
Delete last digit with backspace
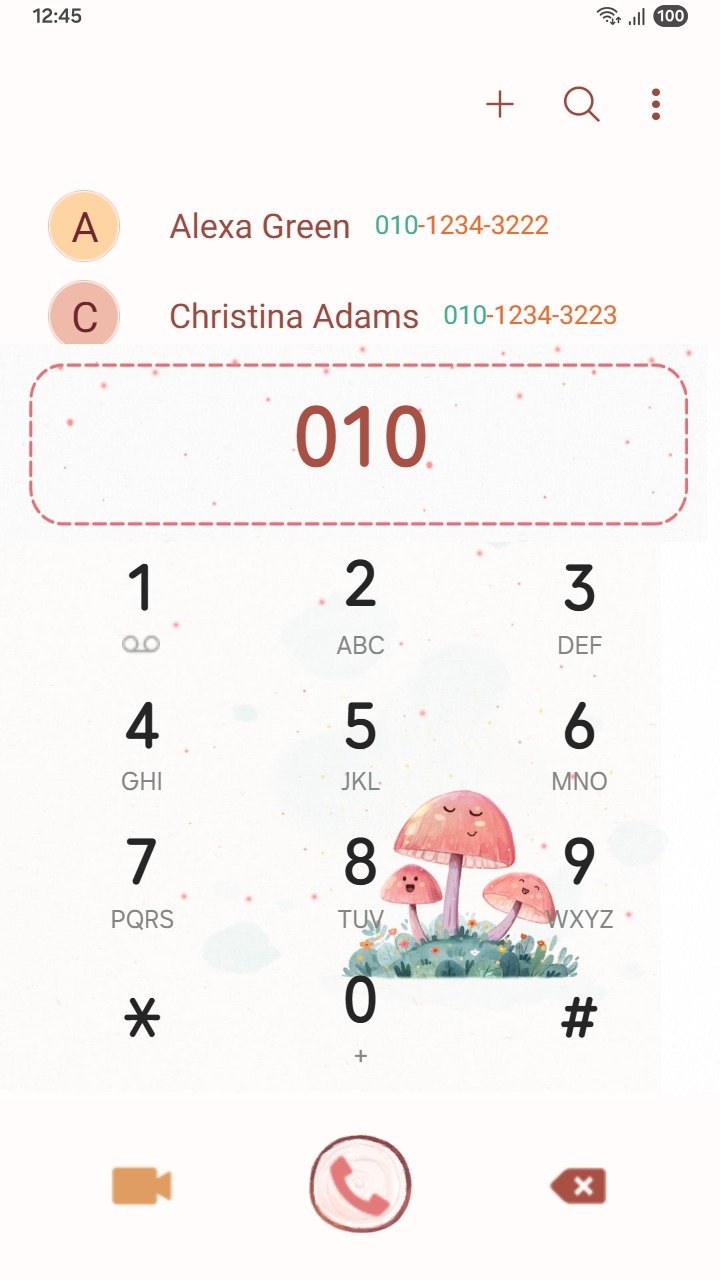tap(579, 1187)
